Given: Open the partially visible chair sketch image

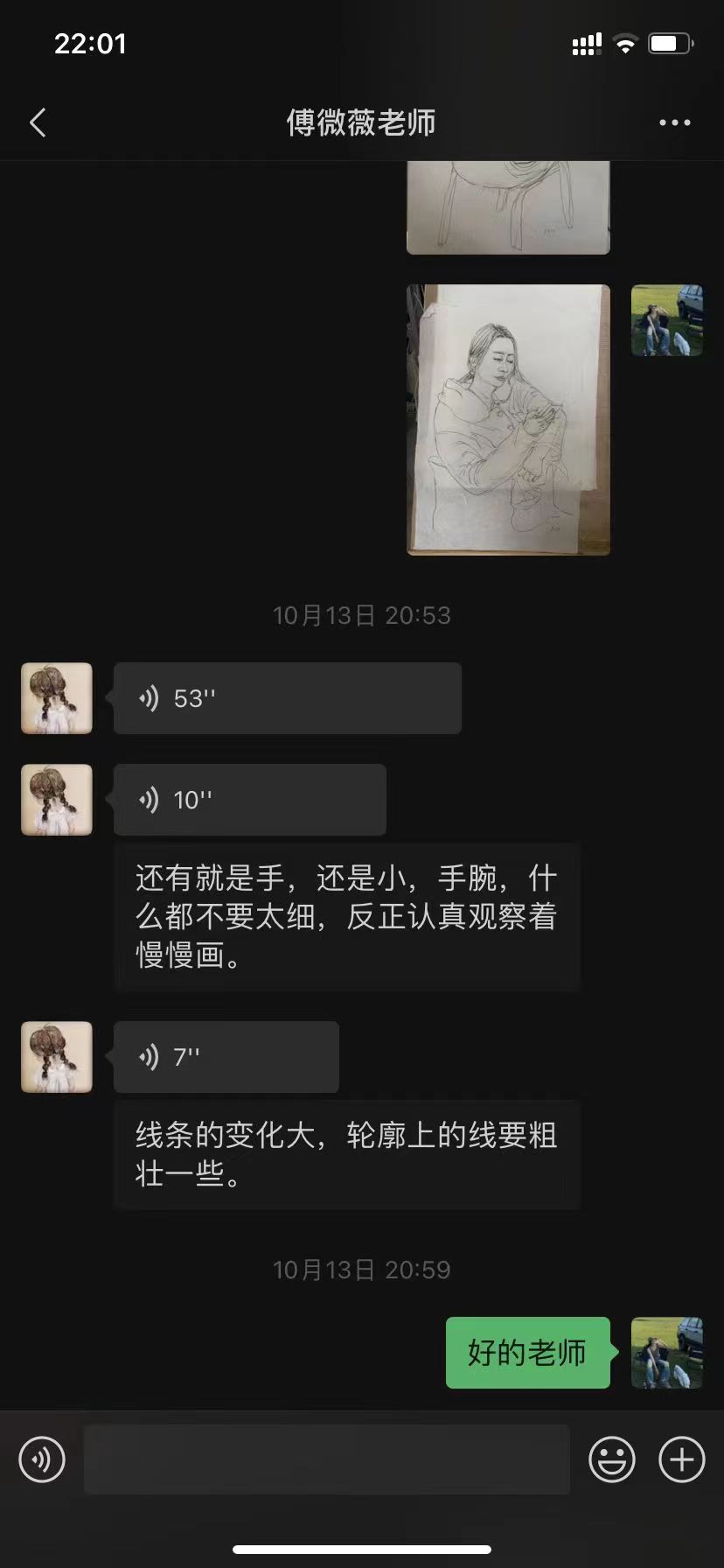Looking at the screenshot, I should coord(508,208).
